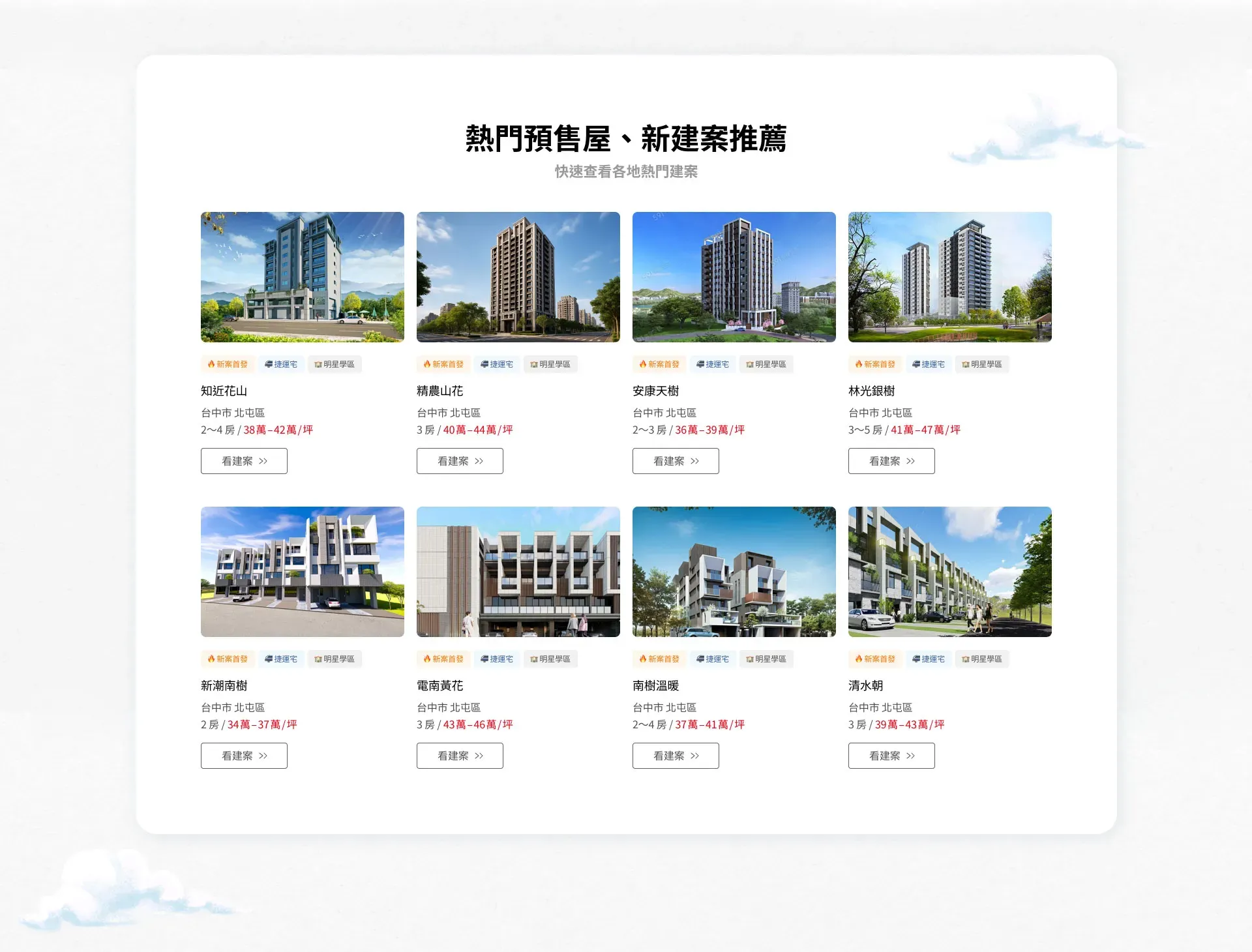
Task: Select 看建案 under 南樹溫暖
Action: [x=676, y=756]
